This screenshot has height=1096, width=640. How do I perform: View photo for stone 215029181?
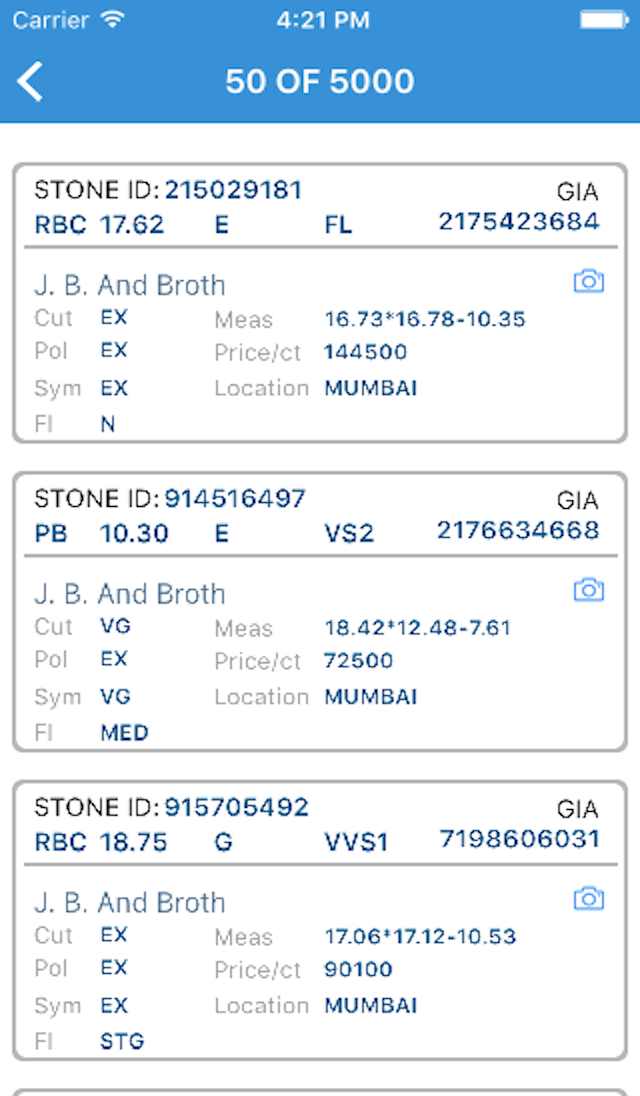pyautogui.click(x=589, y=282)
